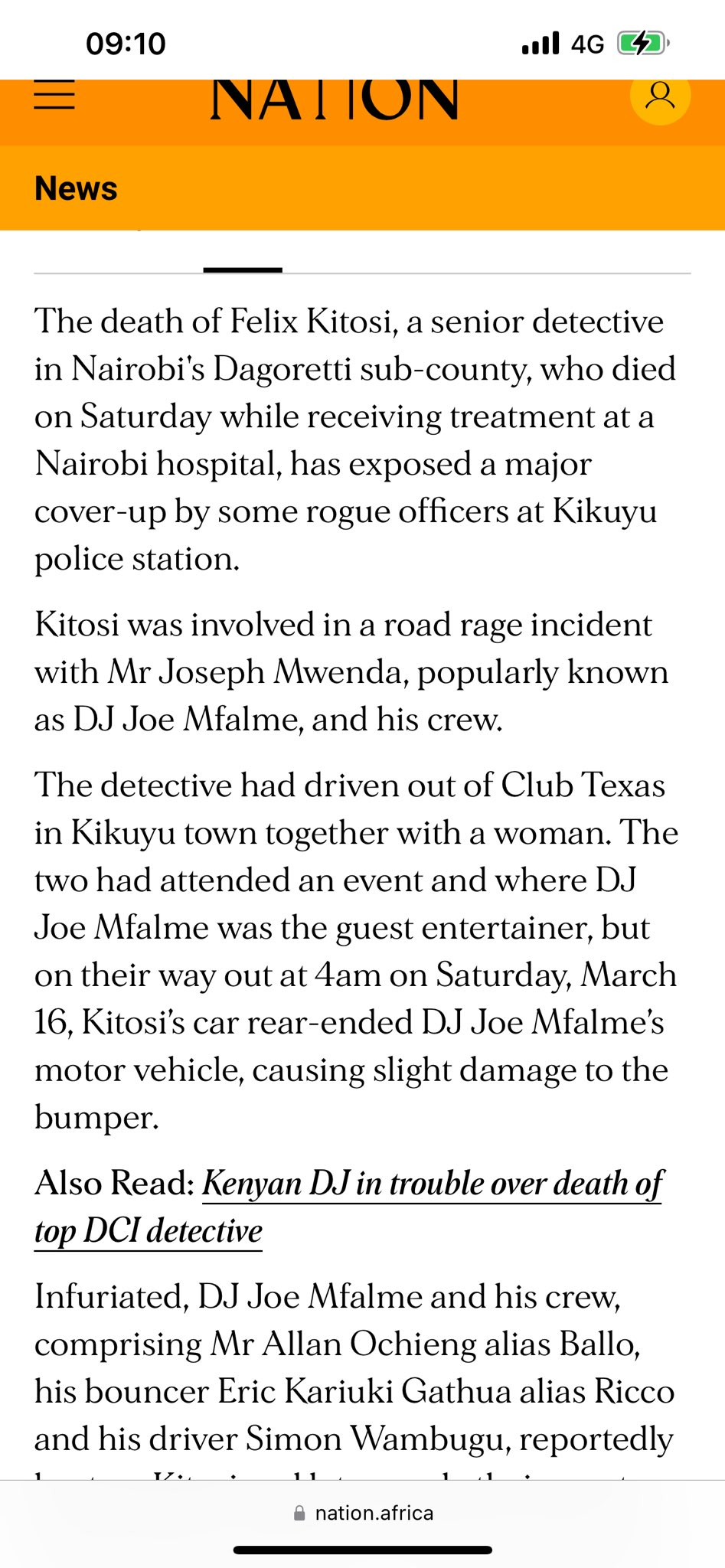Open the hamburger menu
This screenshot has width=725, height=1568.
[x=54, y=96]
